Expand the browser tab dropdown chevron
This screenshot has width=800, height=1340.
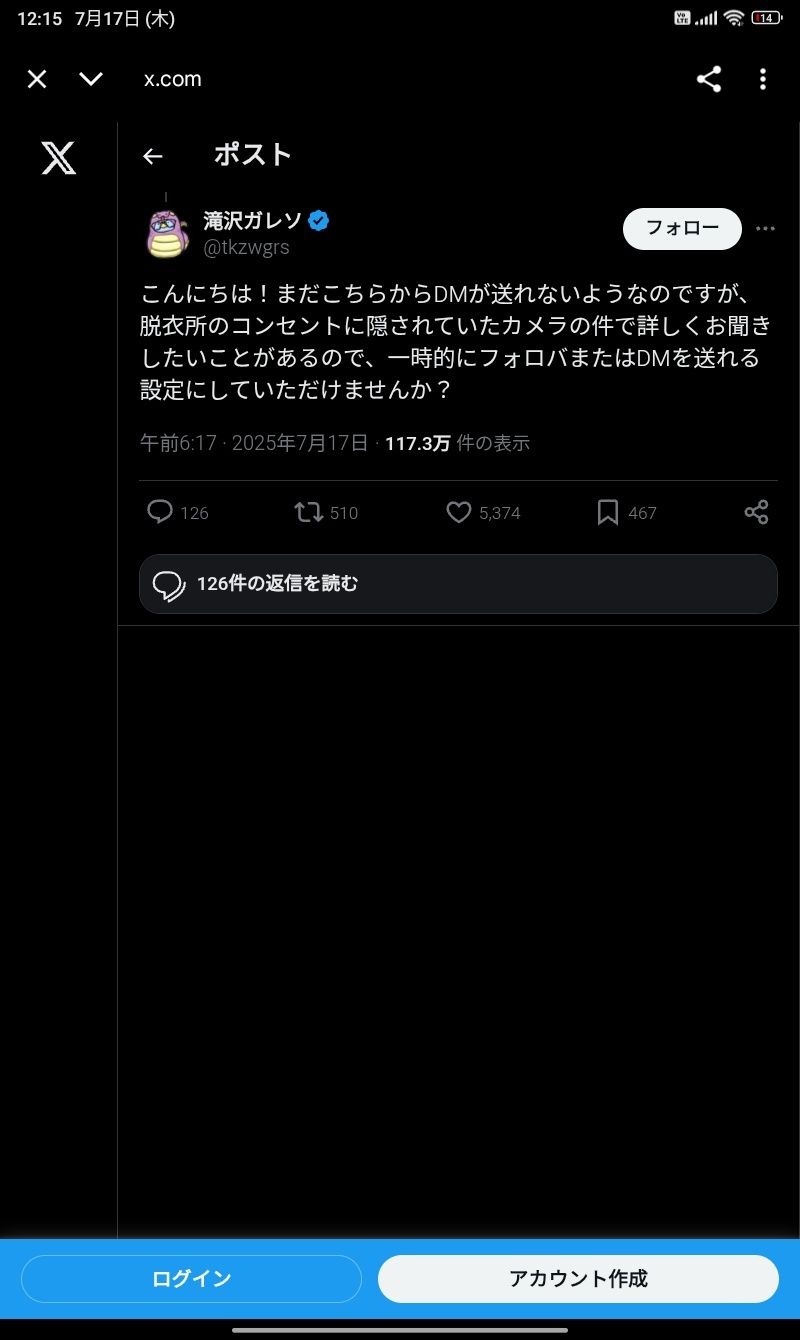pyautogui.click(x=91, y=79)
